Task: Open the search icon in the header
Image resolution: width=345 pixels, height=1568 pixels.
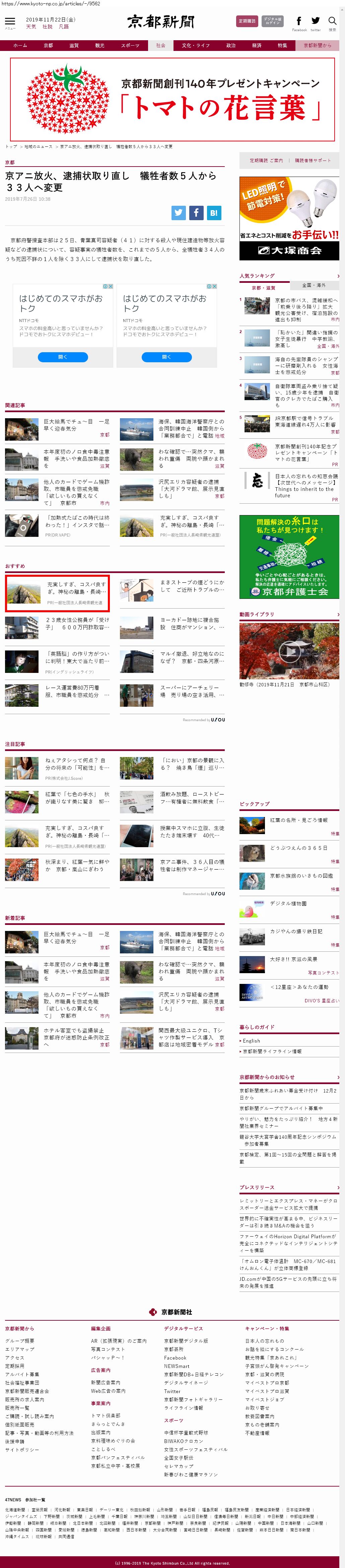Action: pos(332,21)
